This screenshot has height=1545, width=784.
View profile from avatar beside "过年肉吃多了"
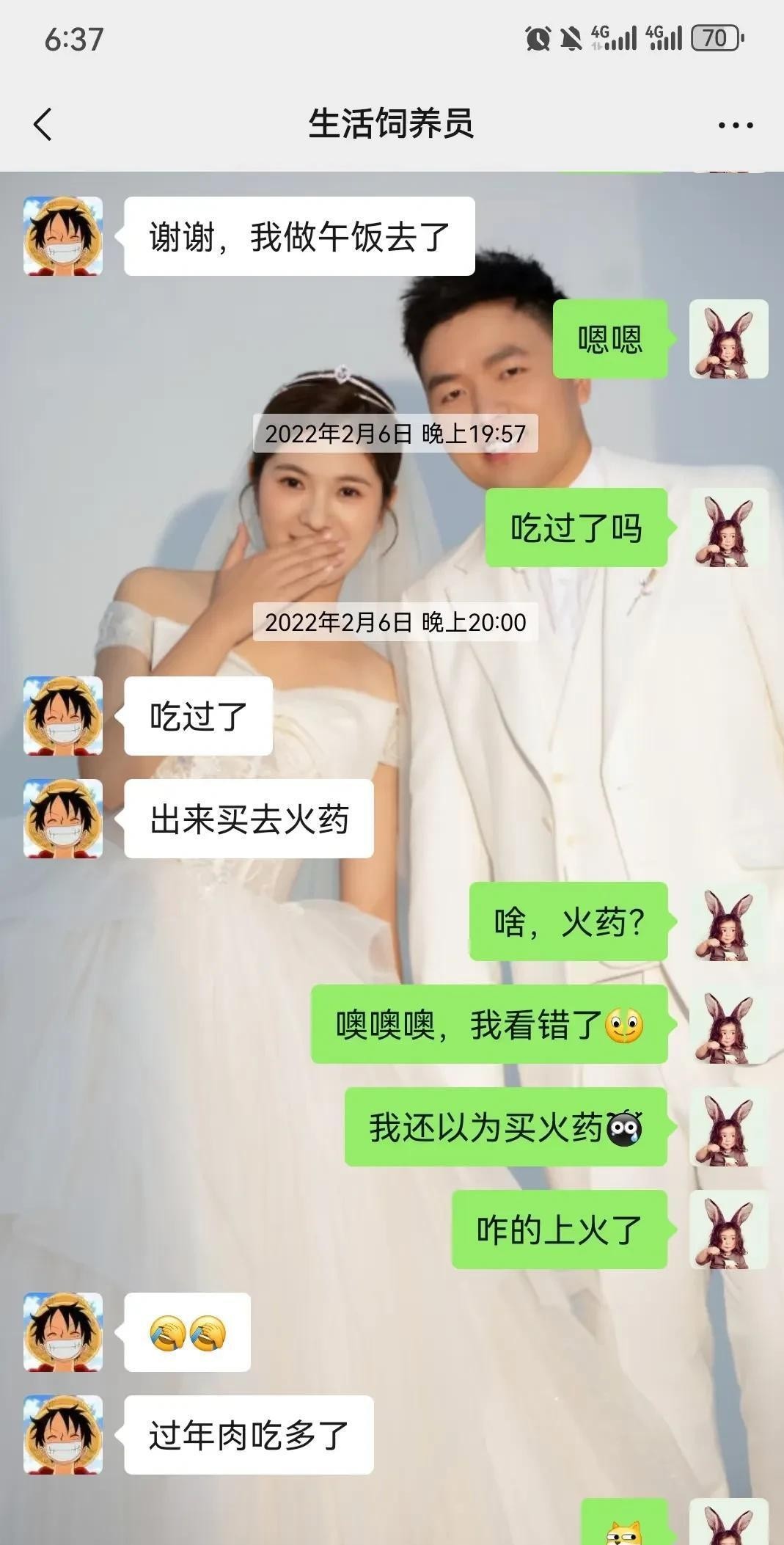pos(63,1435)
